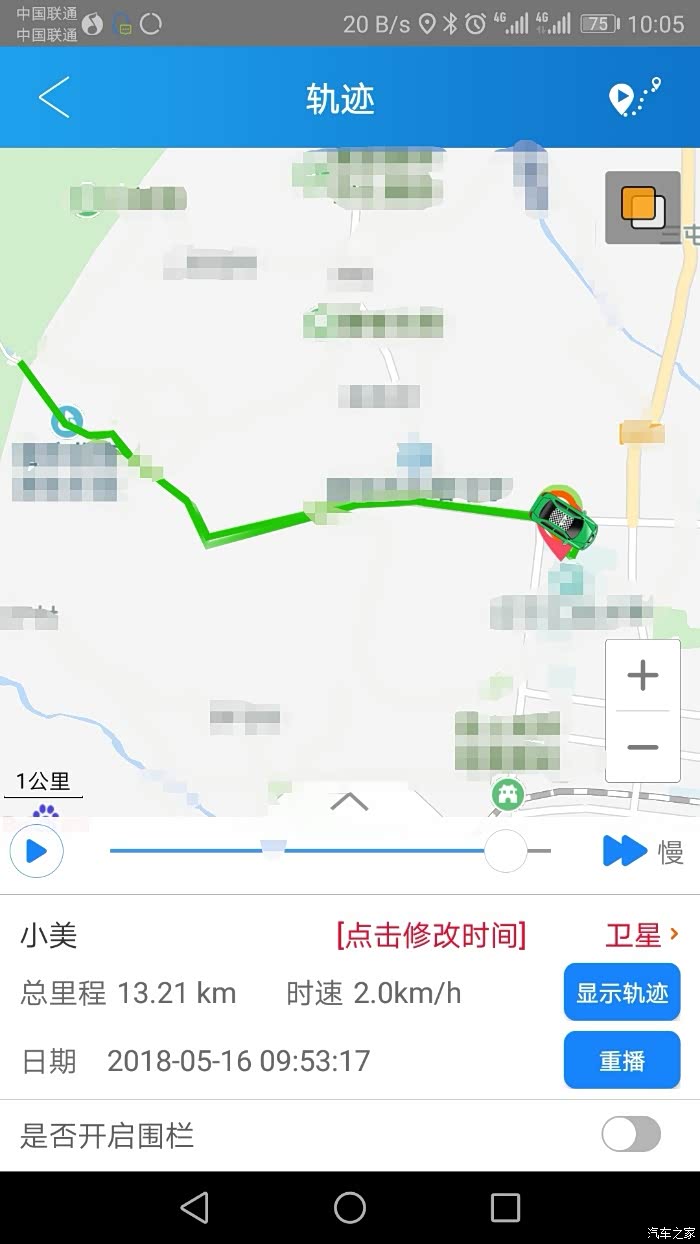Zoom out on the map
Screen dimensions: 700x1244
(x=642, y=747)
